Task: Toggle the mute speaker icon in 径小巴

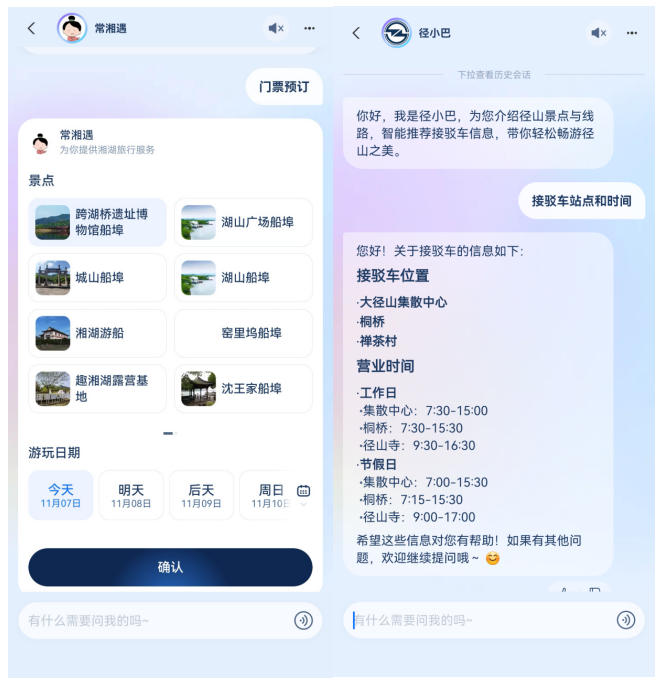Action: pyautogui.click(x=598, y=33)
